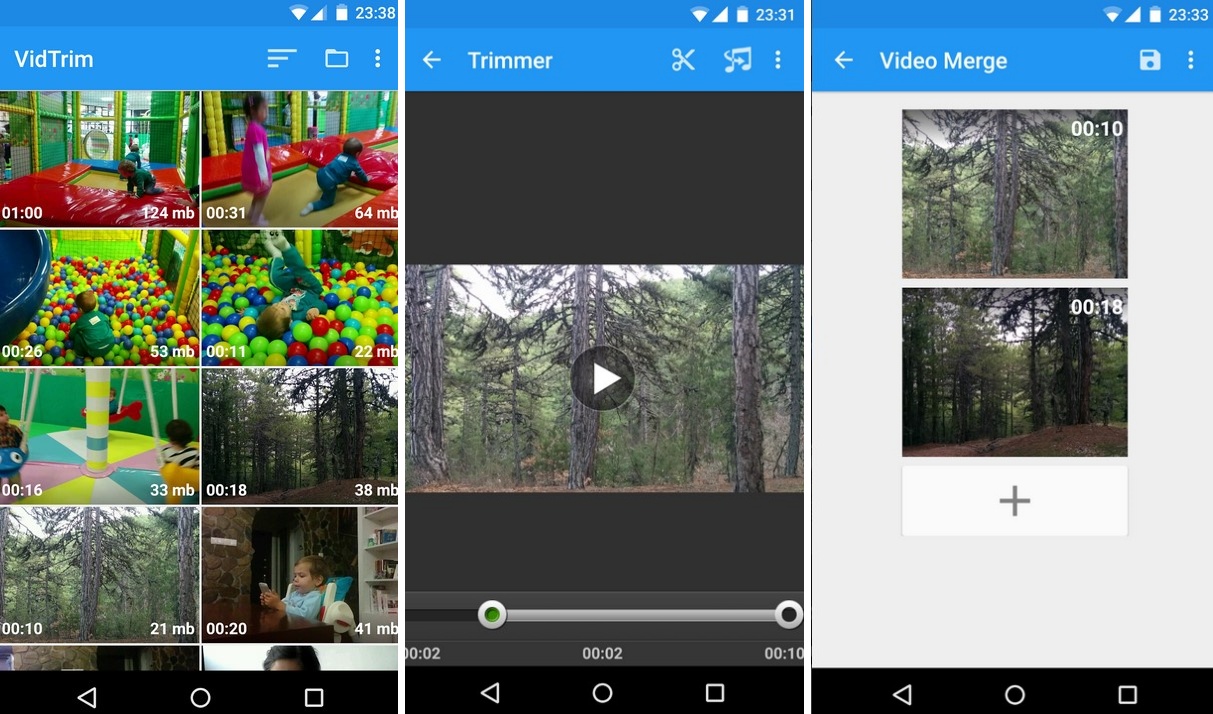Add another clip with the plus button
The height and width of the screenshot is (714, 1213).
tap(1014, 500)
